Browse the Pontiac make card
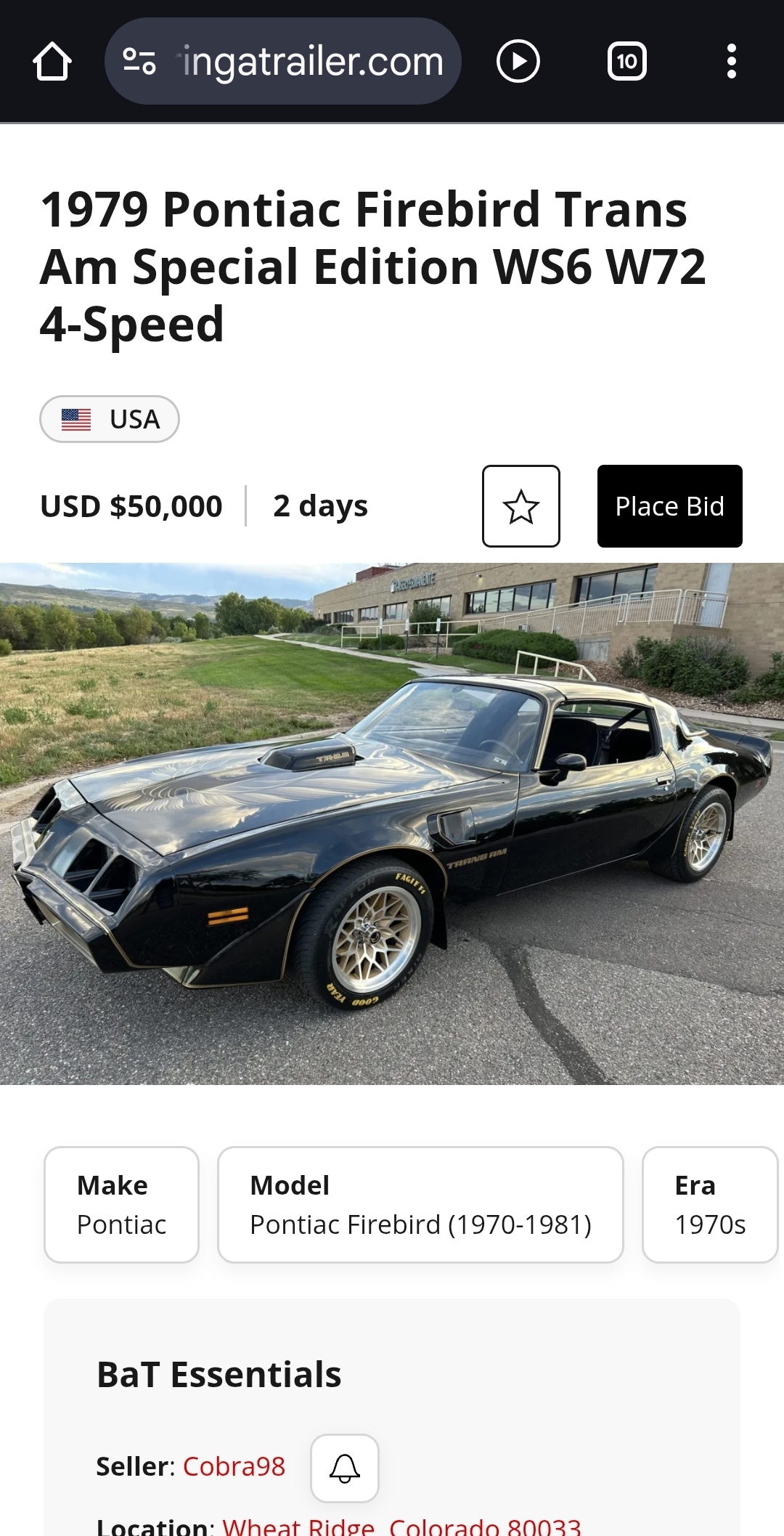The height and width of the screenshot is (1536, 784). (x=121, y=1205)
